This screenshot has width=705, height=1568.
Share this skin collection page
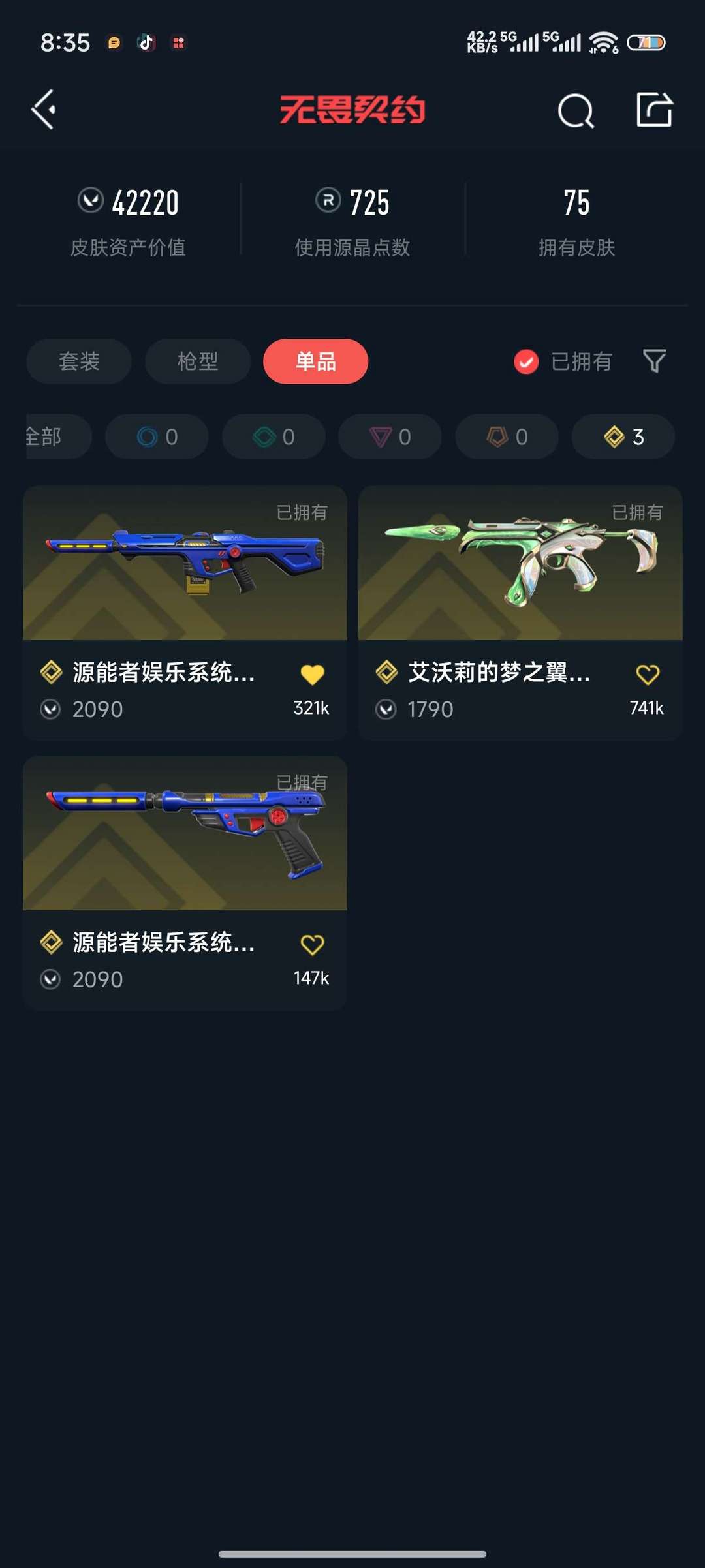654,109
